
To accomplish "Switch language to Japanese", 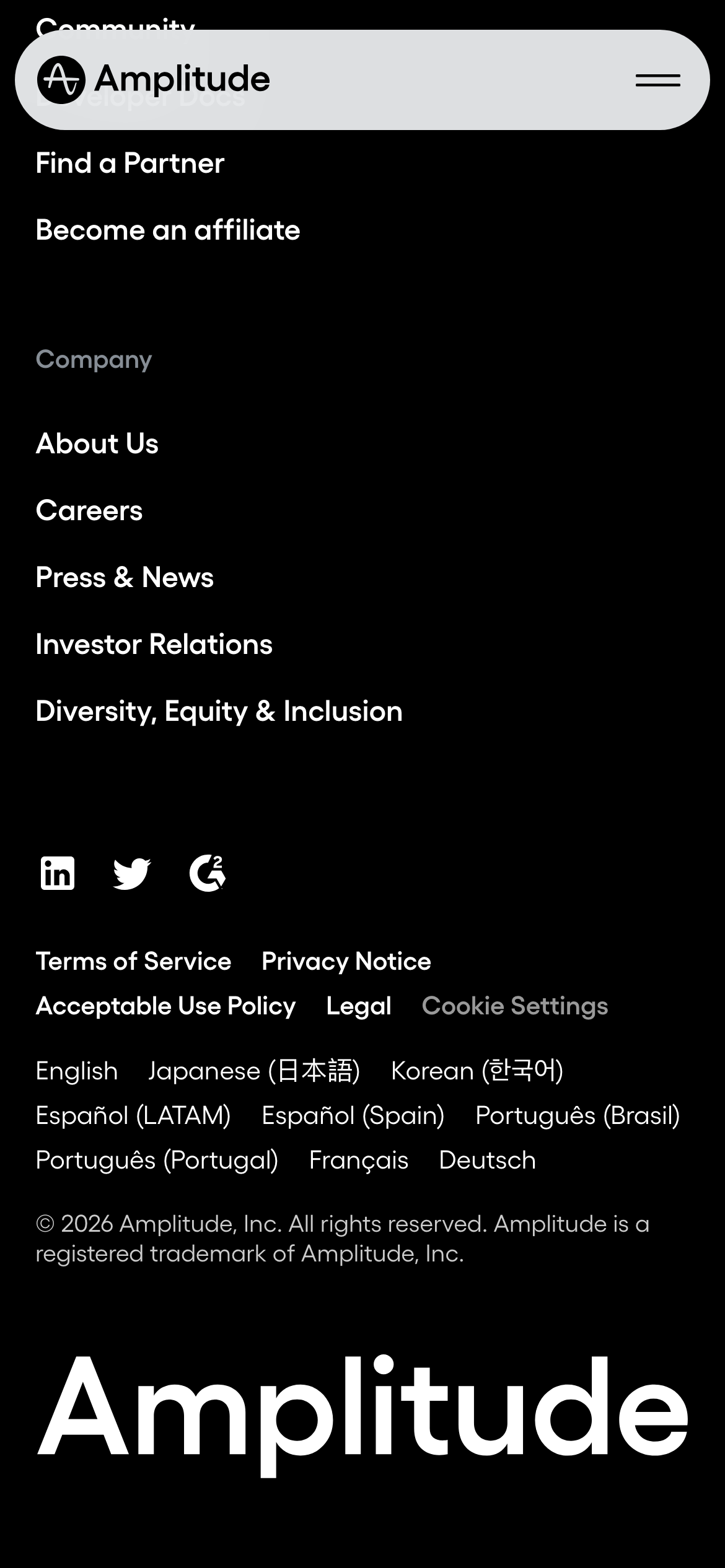I will (254, 1071).
